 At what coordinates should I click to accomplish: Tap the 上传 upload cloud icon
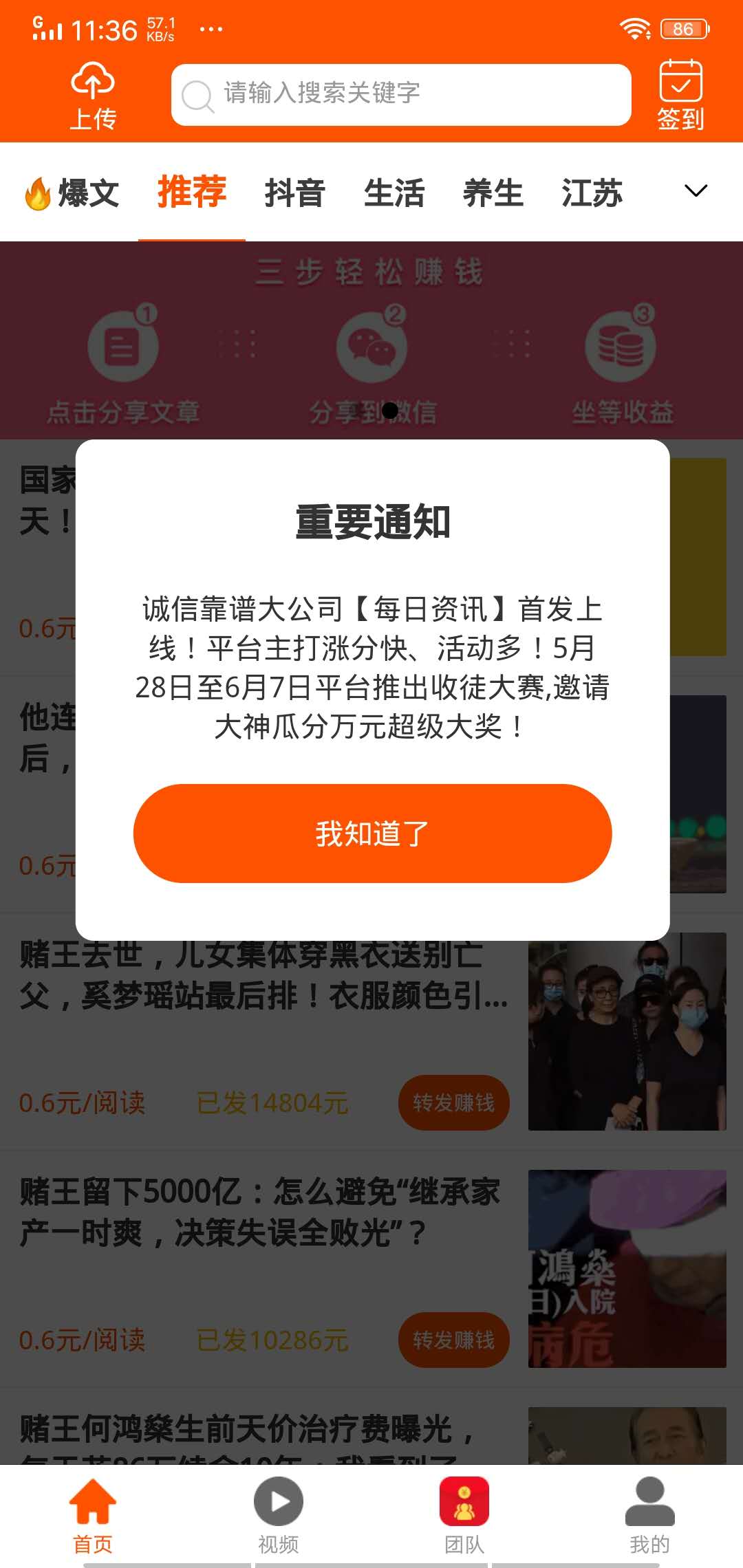(x=94, y=83)
